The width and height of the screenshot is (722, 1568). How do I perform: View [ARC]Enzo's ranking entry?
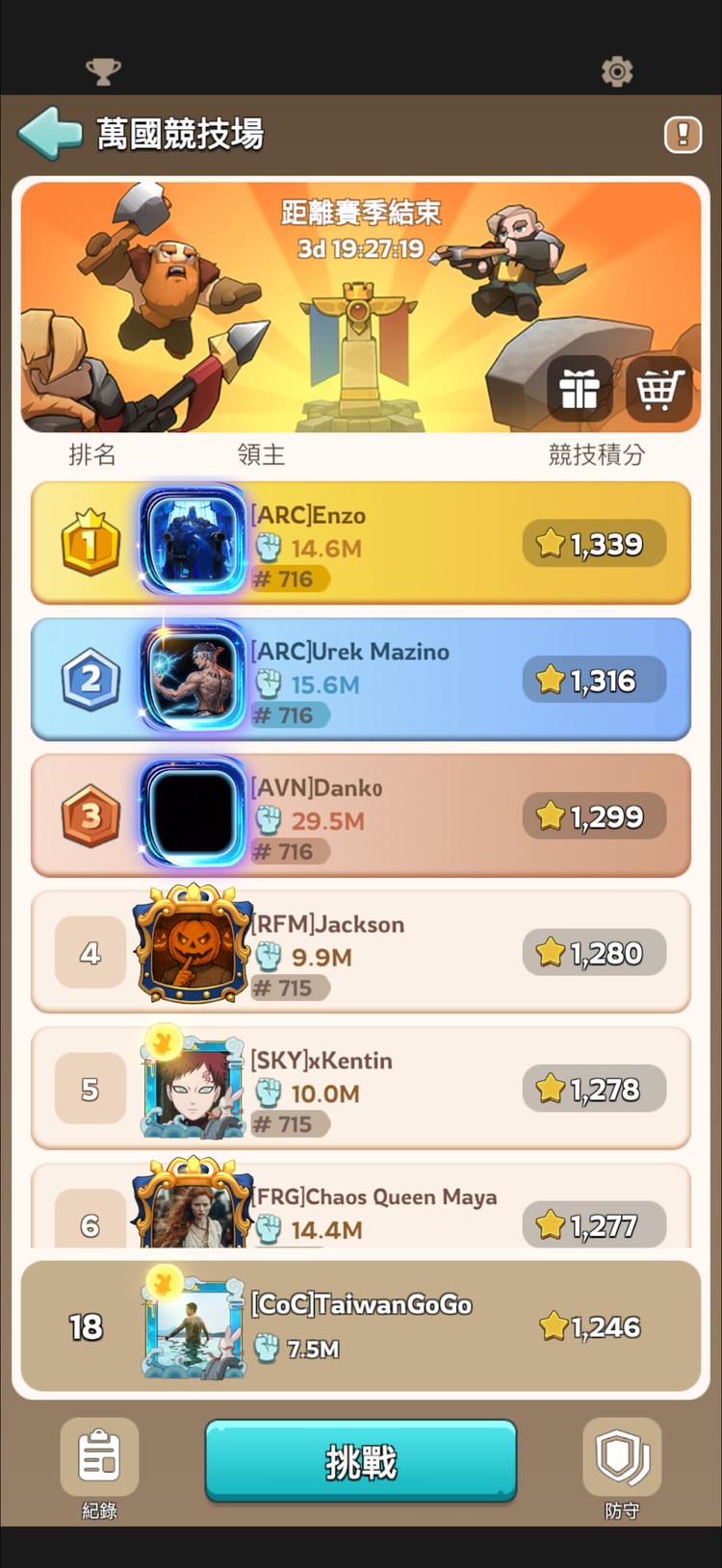[x=361, y=544]
